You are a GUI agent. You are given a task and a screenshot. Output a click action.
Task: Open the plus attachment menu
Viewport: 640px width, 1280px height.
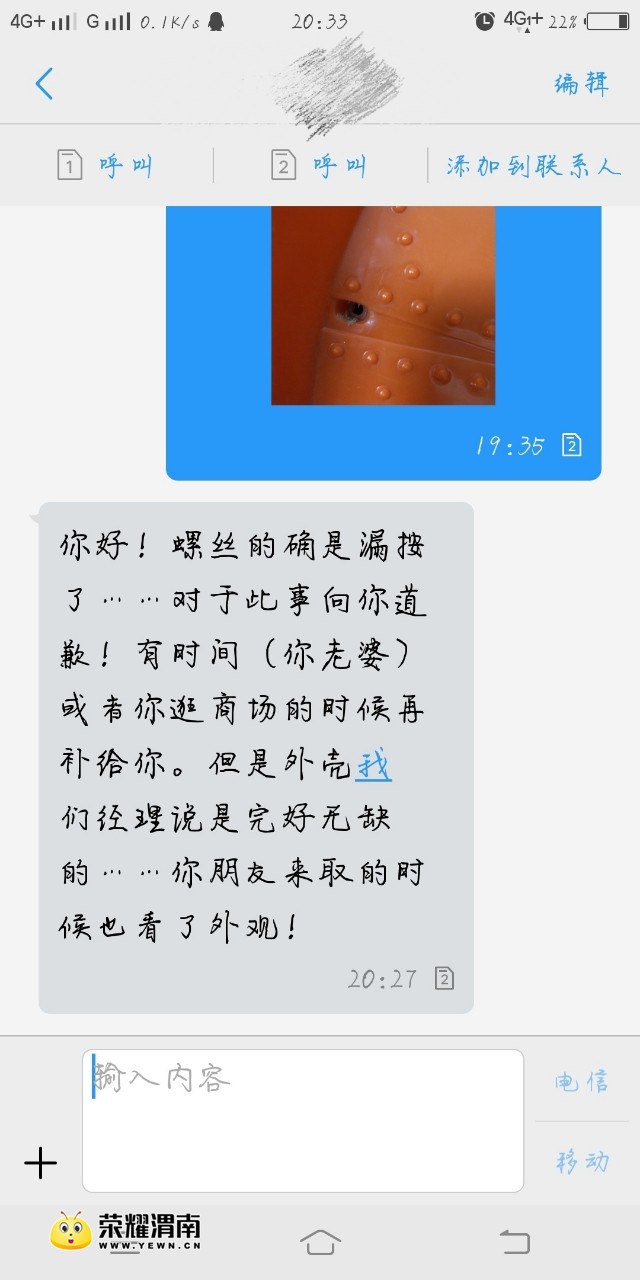(40, 1163)
